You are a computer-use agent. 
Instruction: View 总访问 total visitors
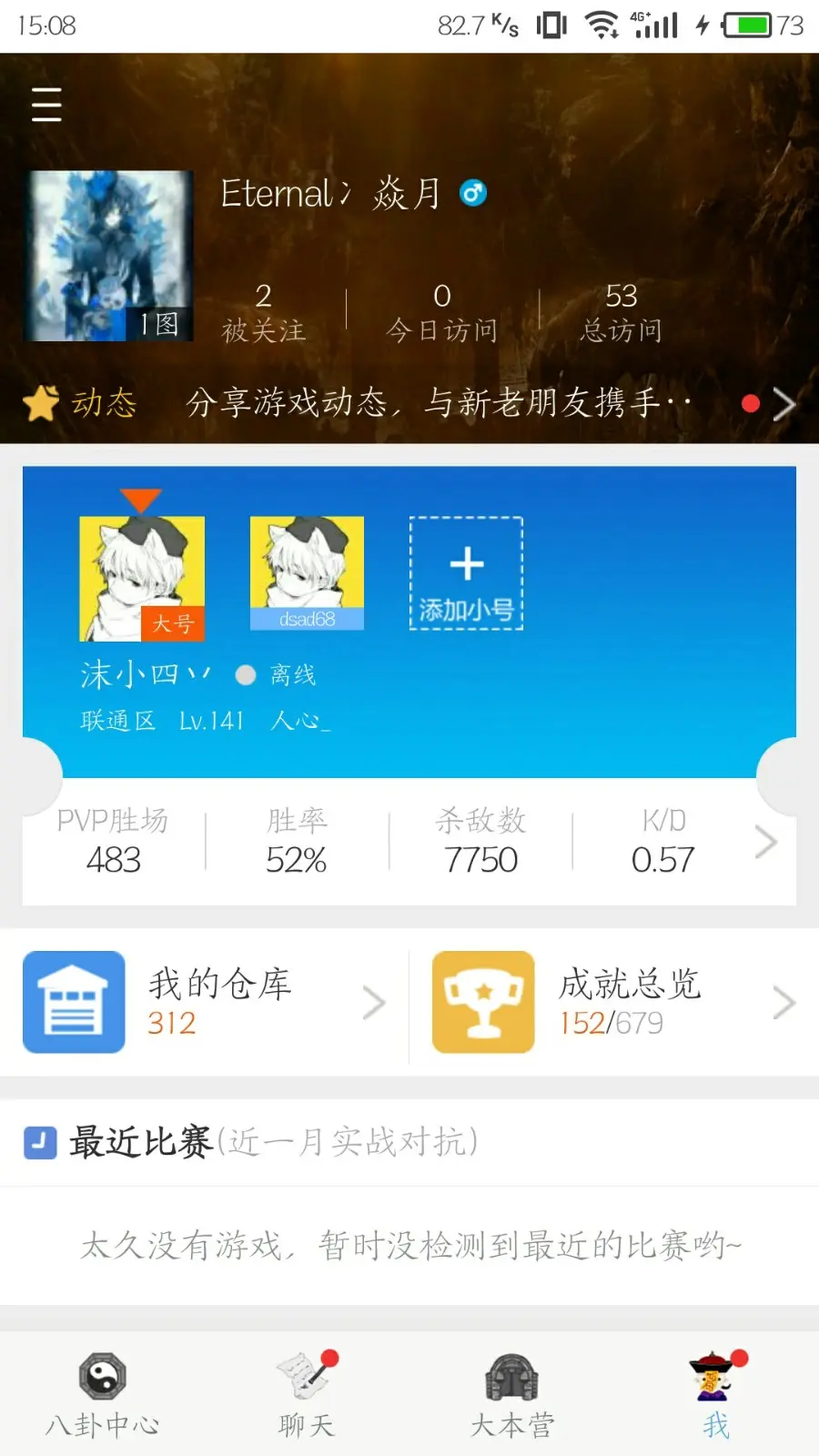pyautogui.click(x=622, y=312)
